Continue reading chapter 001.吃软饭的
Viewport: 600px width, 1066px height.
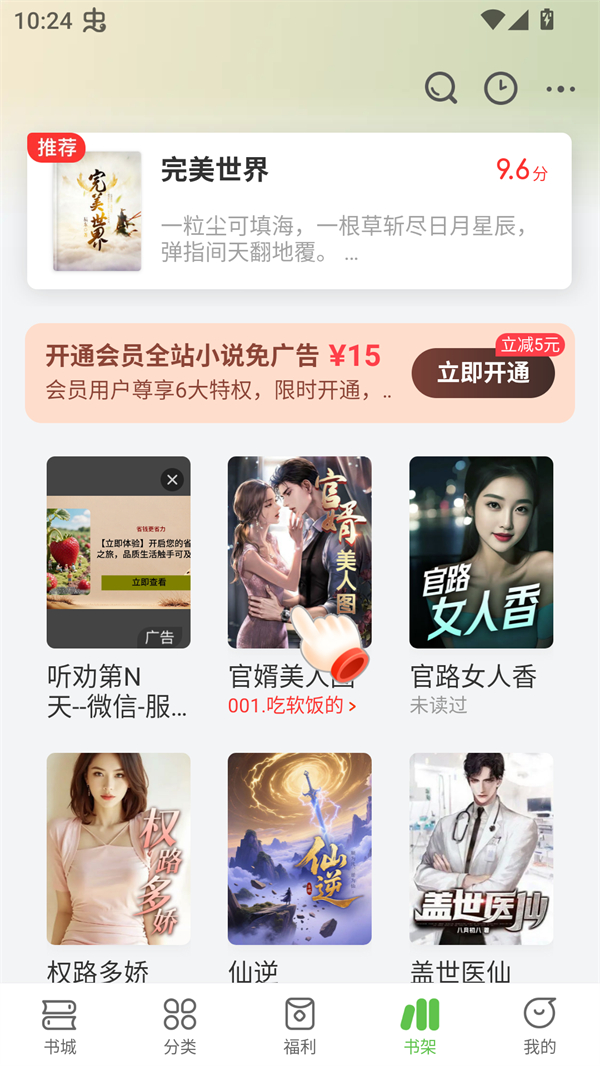point(292,706)
